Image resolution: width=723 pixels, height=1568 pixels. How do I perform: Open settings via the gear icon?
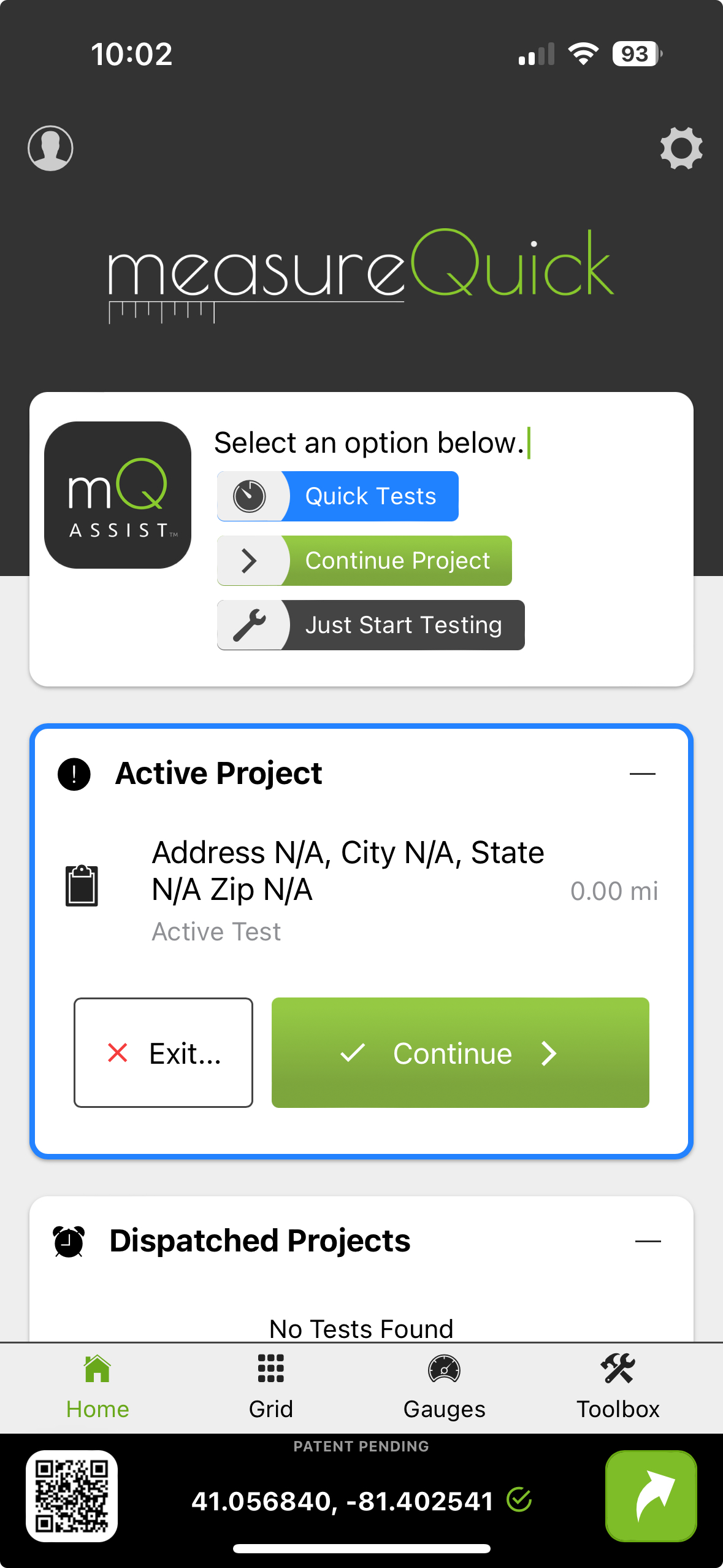pos(681,148)
